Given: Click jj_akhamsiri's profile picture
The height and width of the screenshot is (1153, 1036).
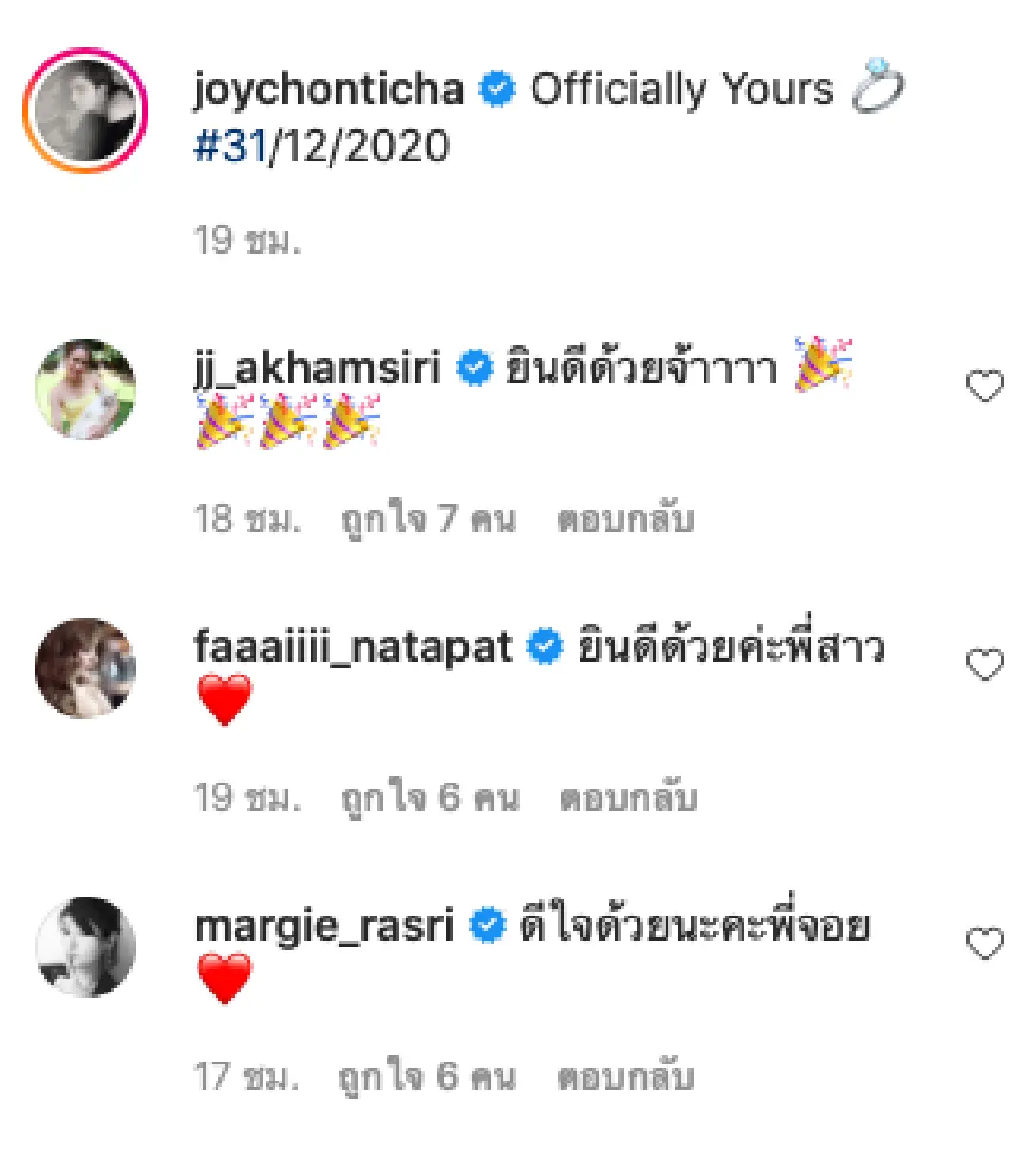Looking at the screenshot, I should click(84, 390).
